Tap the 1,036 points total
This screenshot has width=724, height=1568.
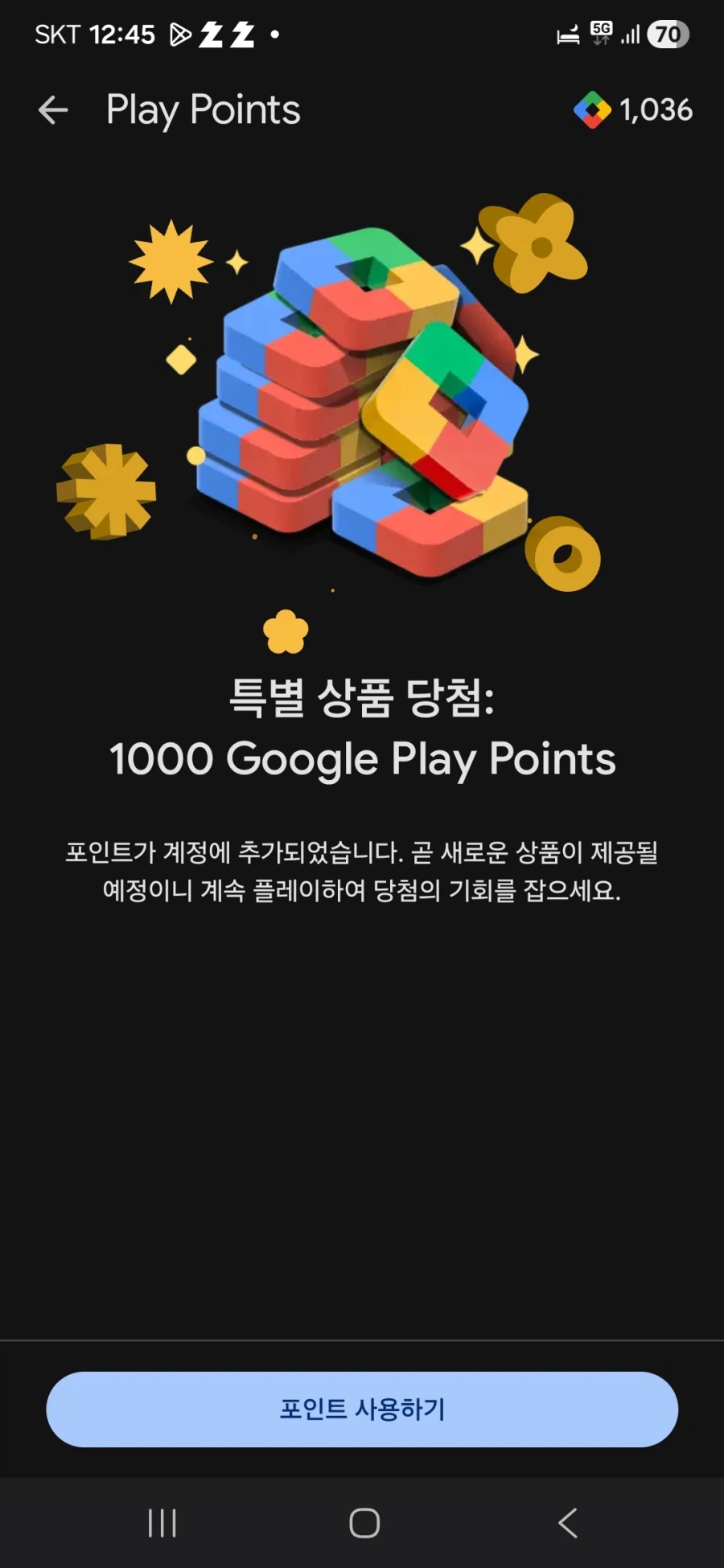[x=656, y=109]
